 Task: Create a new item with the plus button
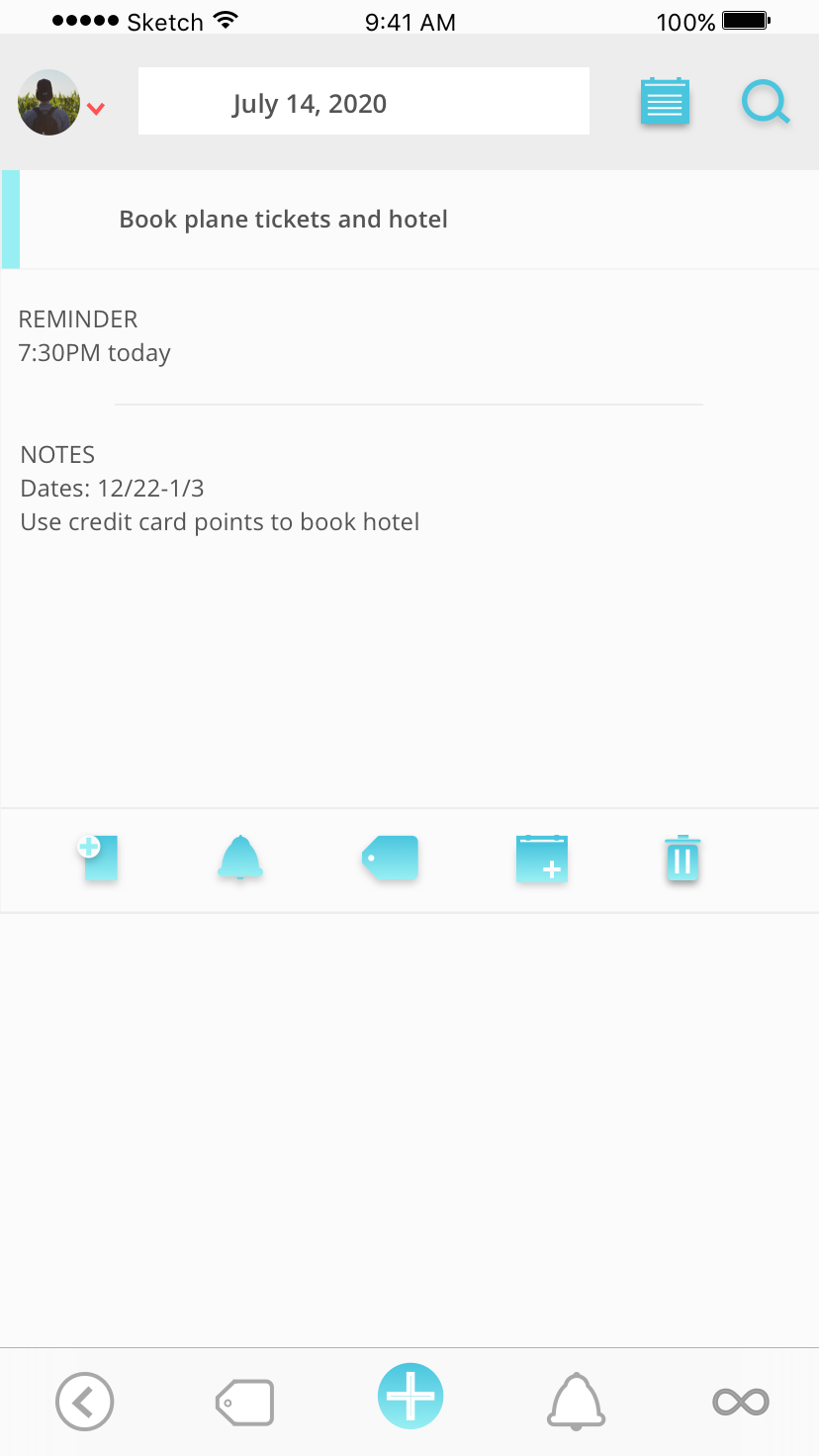(x=410, y=1396)
